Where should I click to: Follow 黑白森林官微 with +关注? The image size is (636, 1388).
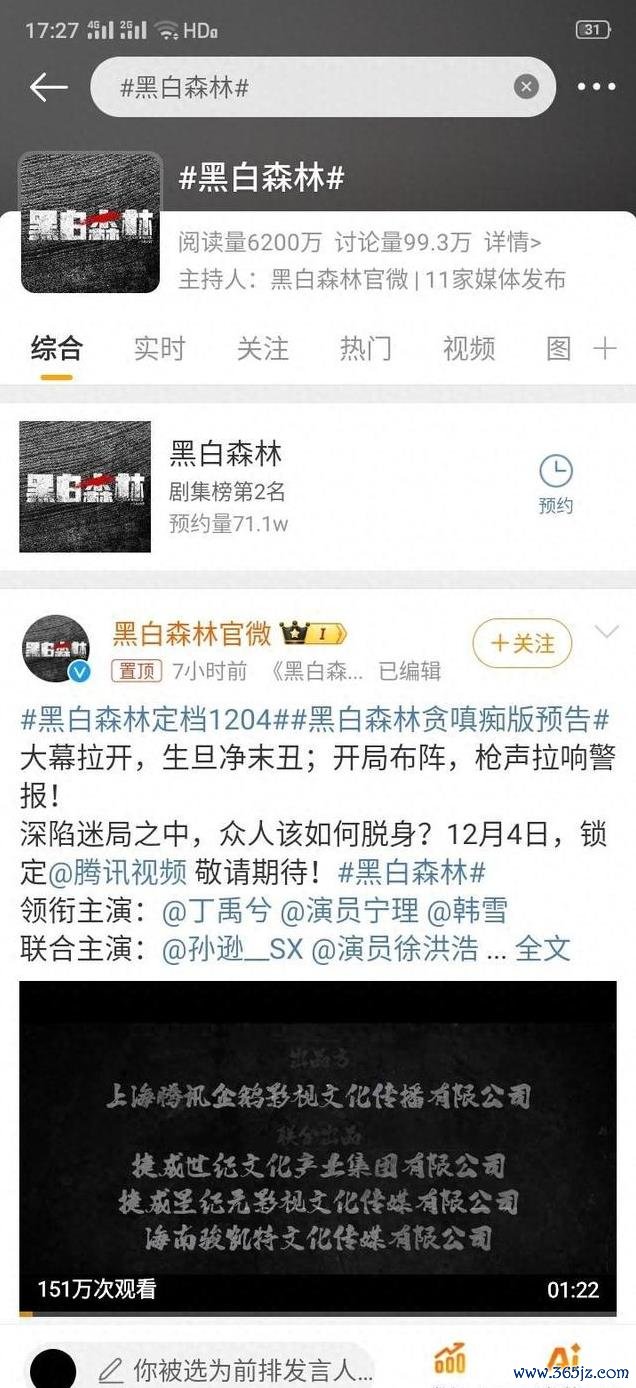(x=522, y=643)
